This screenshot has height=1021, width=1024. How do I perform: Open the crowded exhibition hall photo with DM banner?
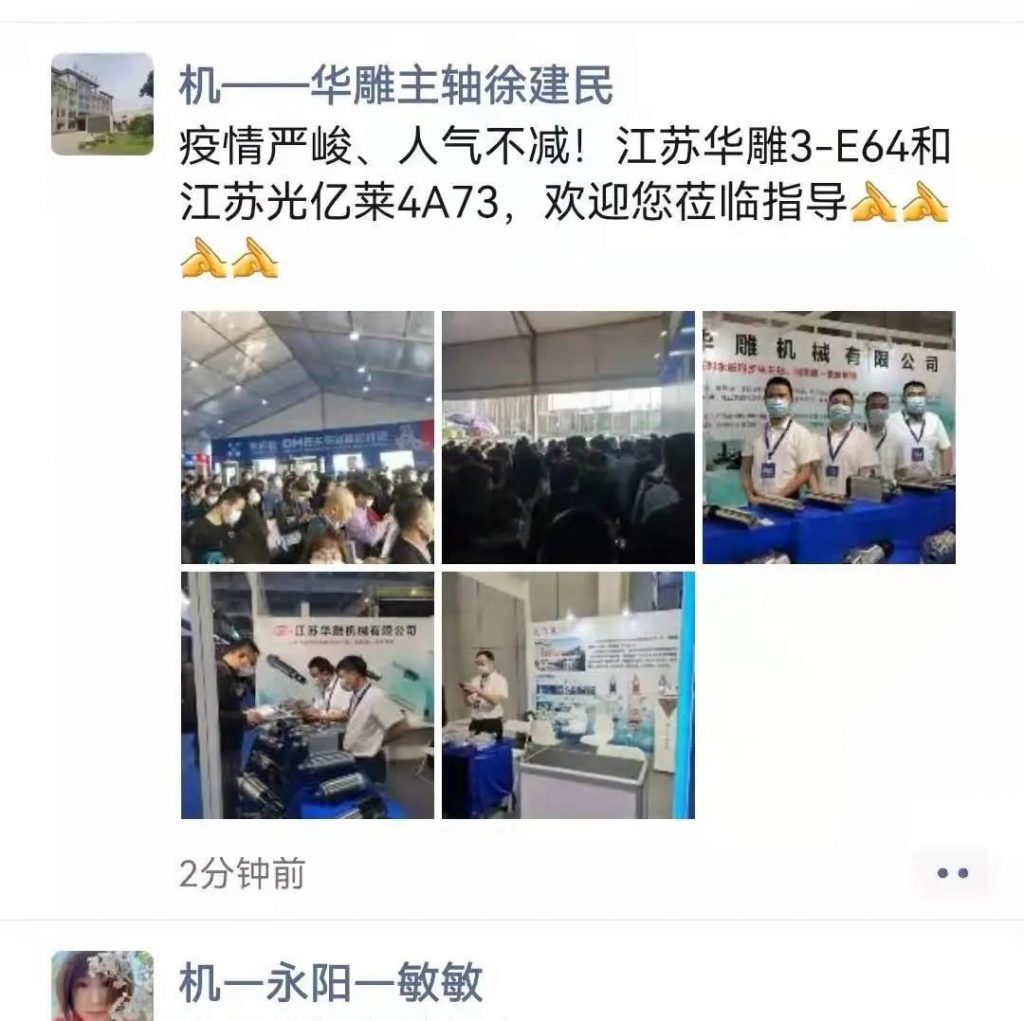pos(307,437)
